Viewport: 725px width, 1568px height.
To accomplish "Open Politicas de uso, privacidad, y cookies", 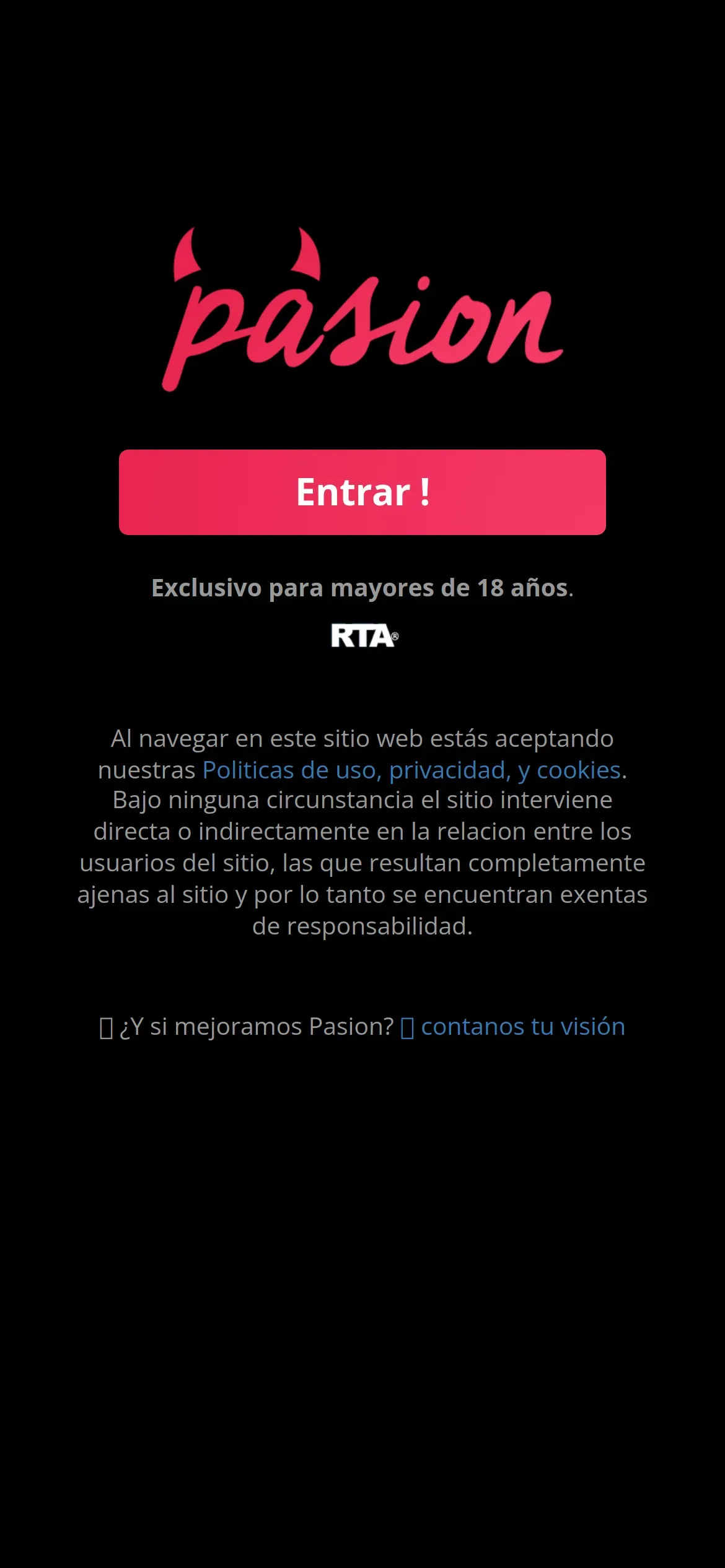I will pyautogui.click(x=411, y=770).
